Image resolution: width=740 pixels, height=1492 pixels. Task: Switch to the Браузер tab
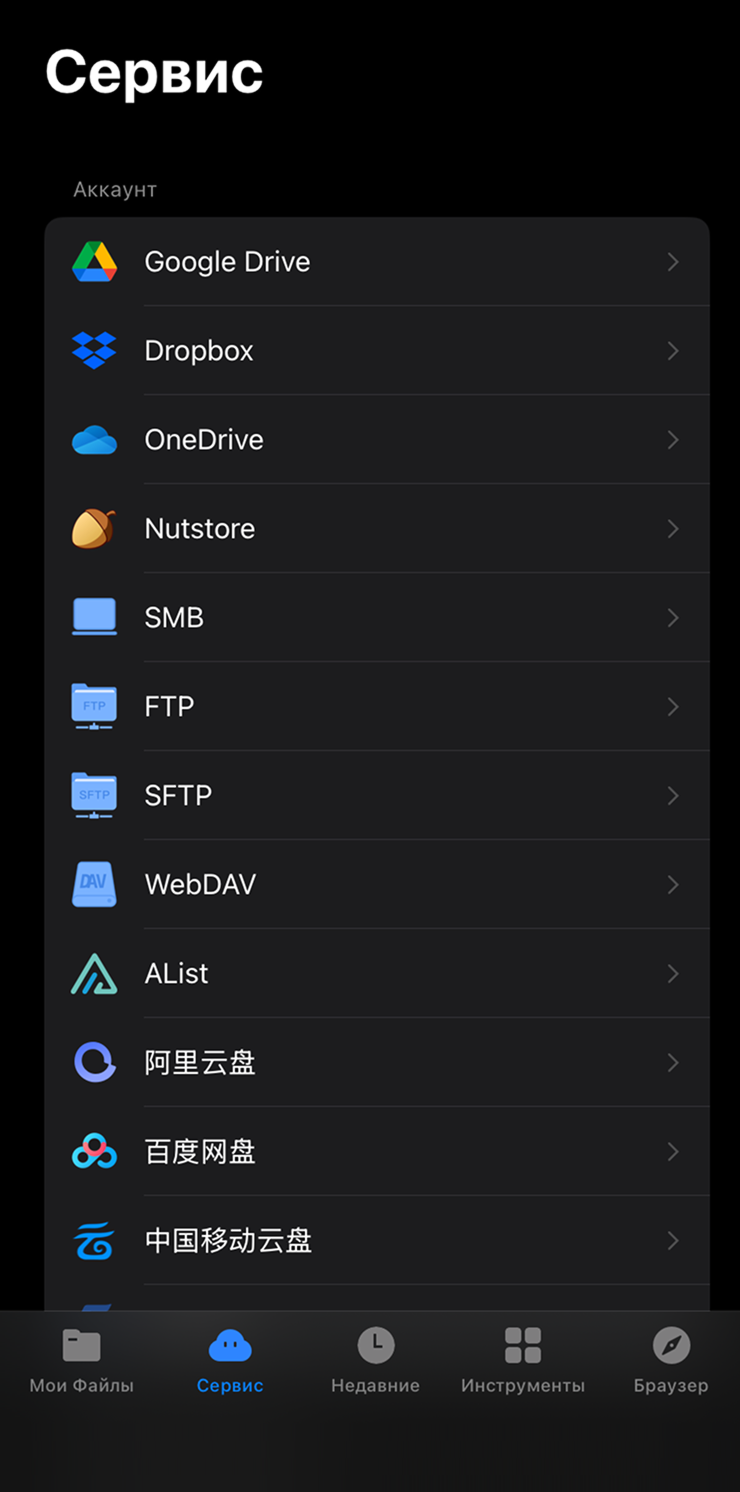click(671, 1360)
